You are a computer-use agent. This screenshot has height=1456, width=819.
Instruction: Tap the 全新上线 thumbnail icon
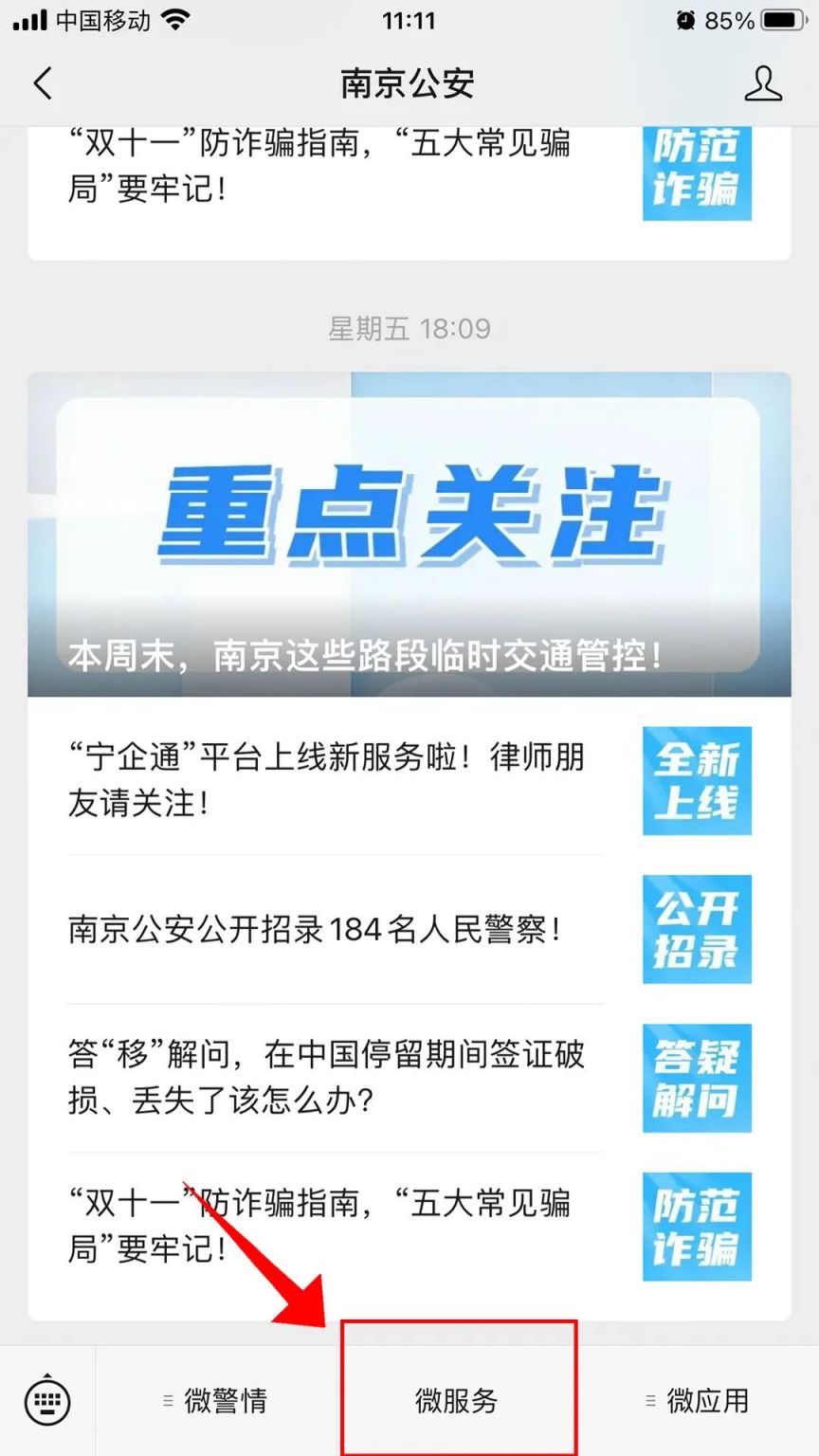coord(696,781)
